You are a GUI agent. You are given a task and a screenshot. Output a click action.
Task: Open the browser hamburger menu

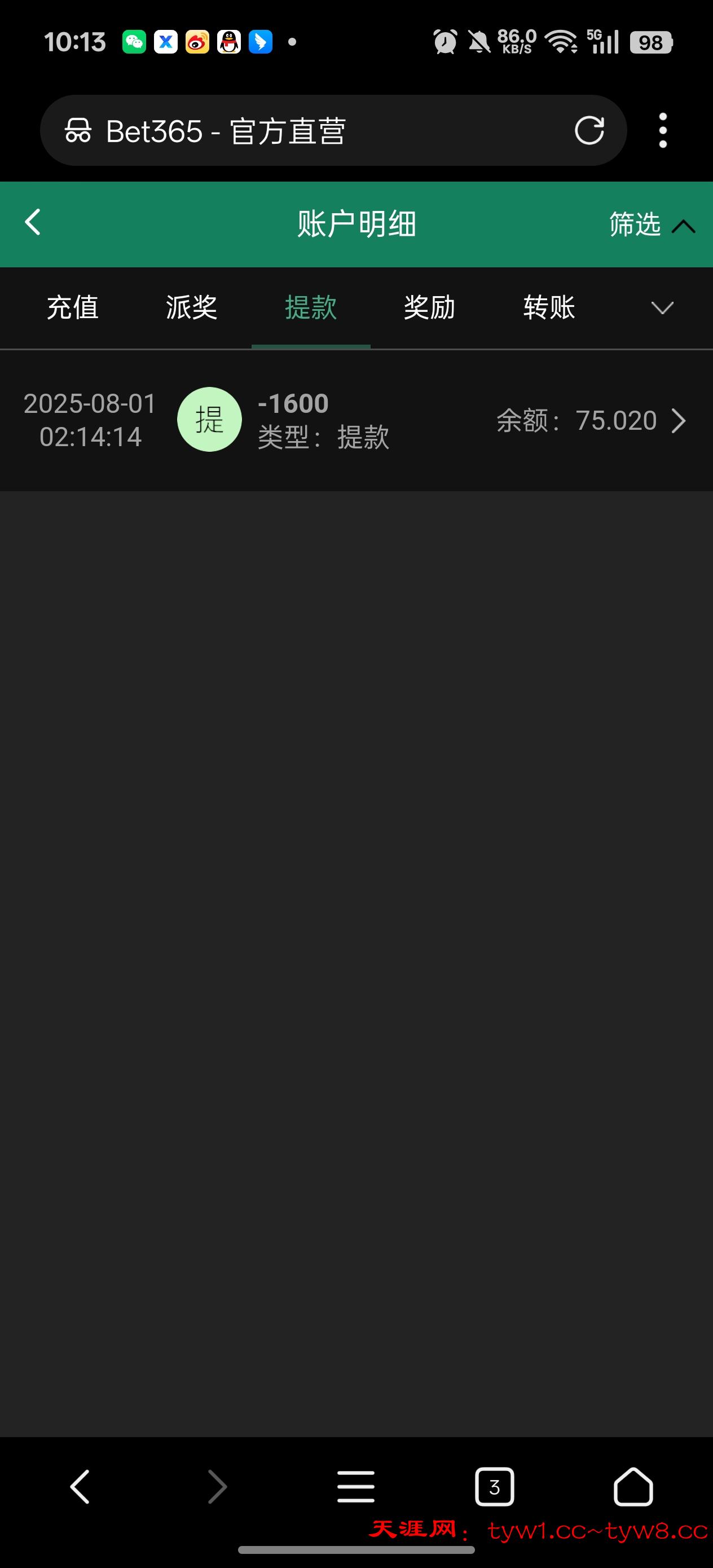point(355,1487)
